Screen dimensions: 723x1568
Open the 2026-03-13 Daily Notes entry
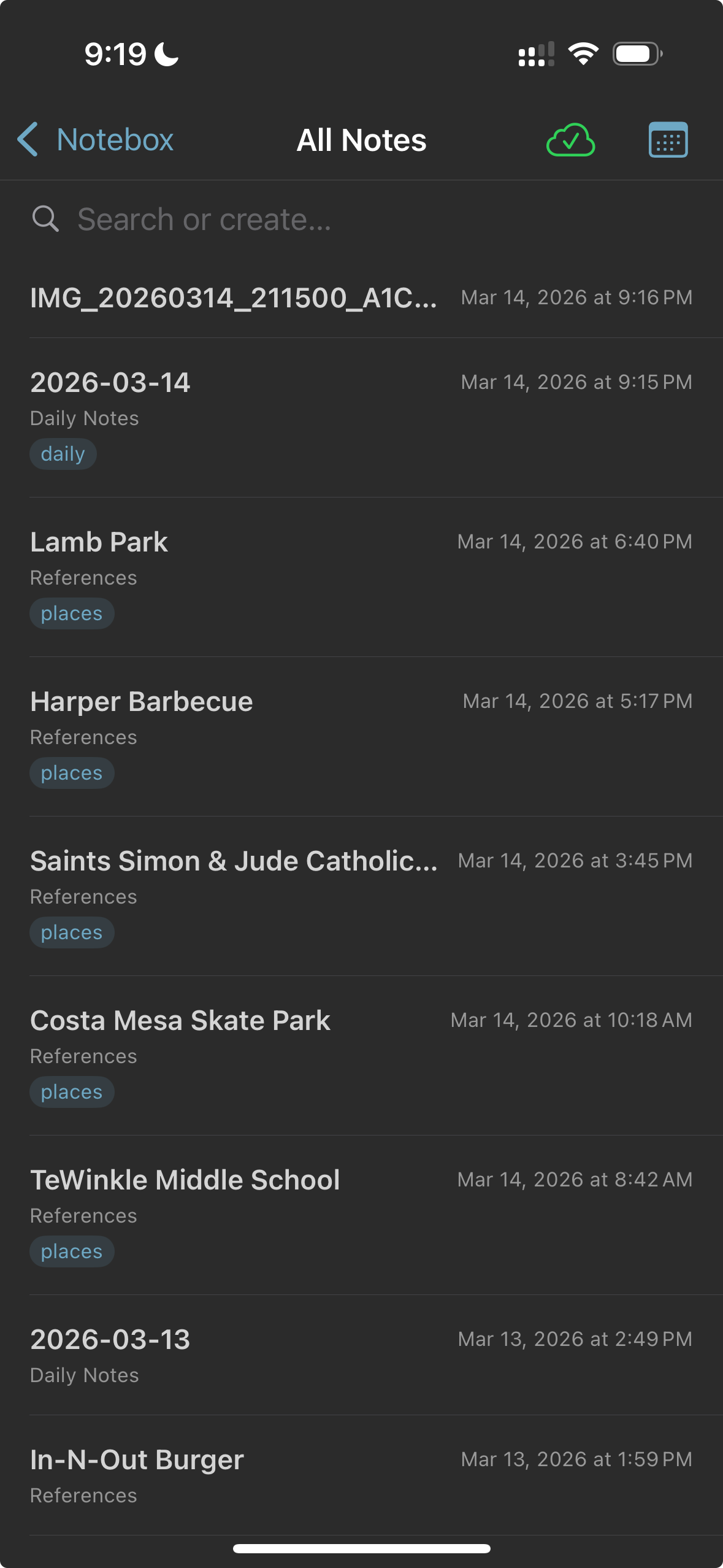click(110, 1339)
